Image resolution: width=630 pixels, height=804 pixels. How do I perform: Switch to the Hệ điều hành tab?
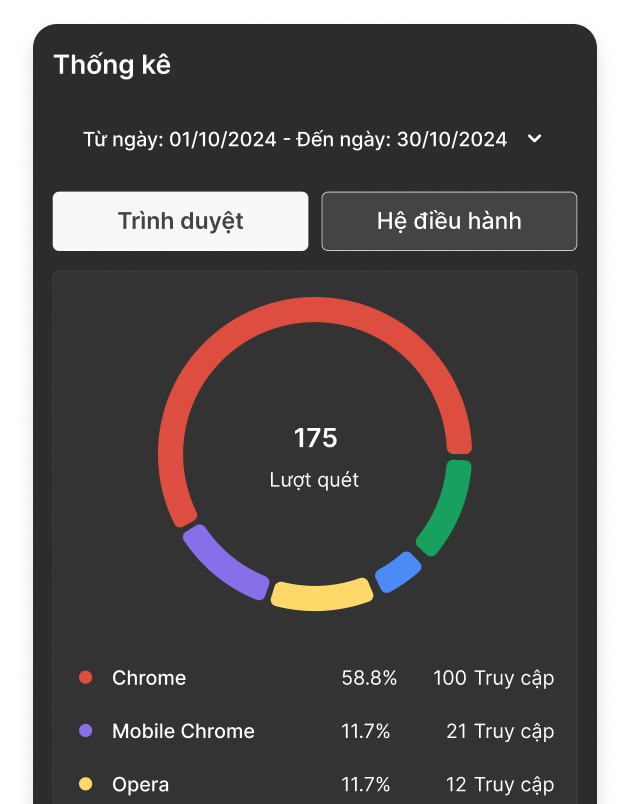449,221
